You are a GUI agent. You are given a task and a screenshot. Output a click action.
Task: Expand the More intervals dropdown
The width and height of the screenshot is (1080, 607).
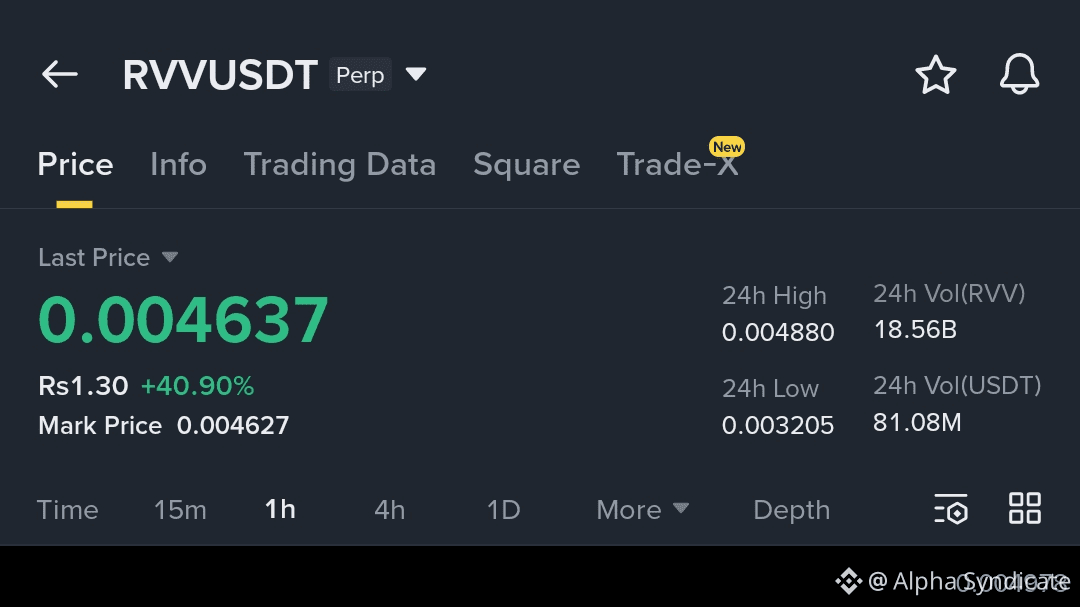click(x=642, y=510)
